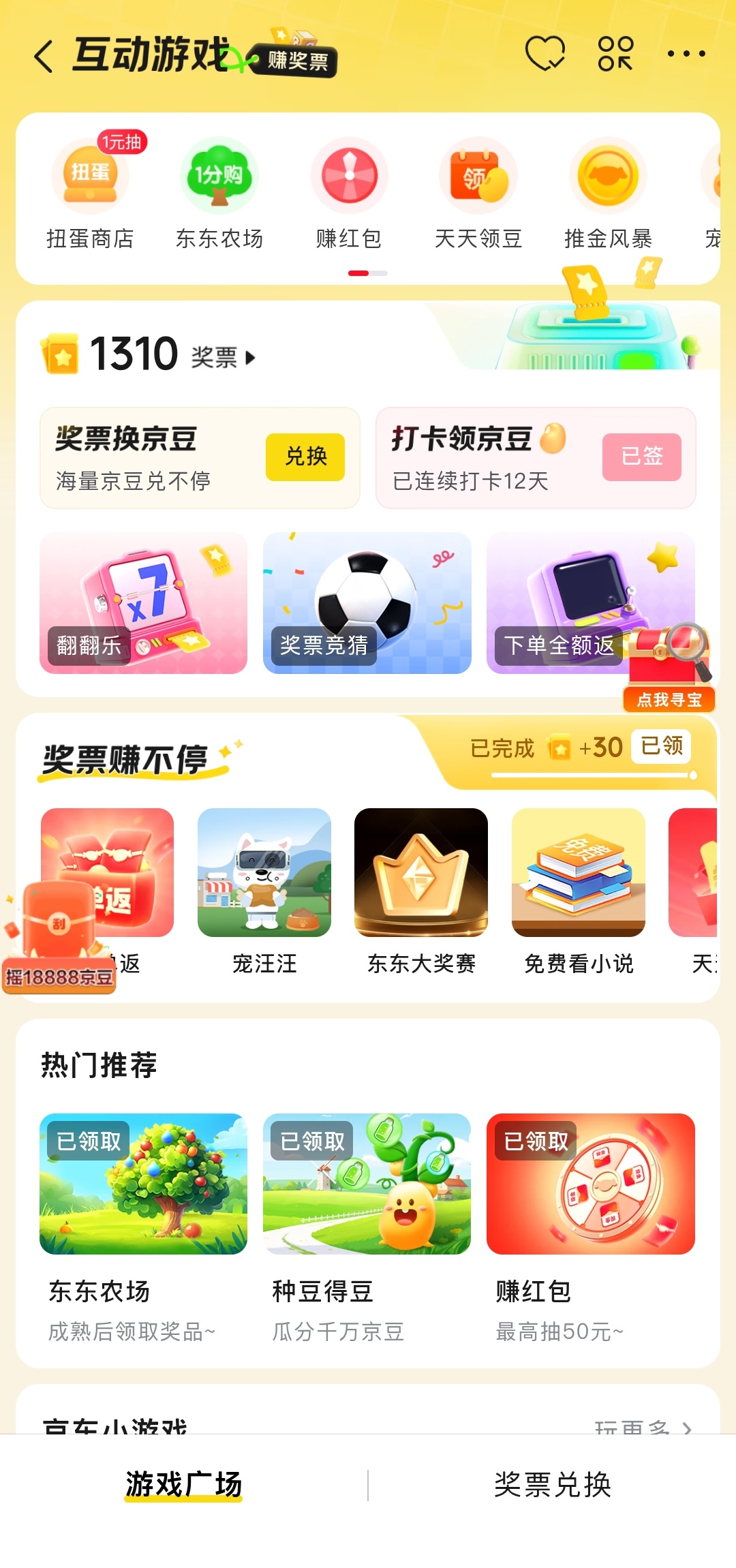Open 东东大奖赛 game

pos(421,890)
